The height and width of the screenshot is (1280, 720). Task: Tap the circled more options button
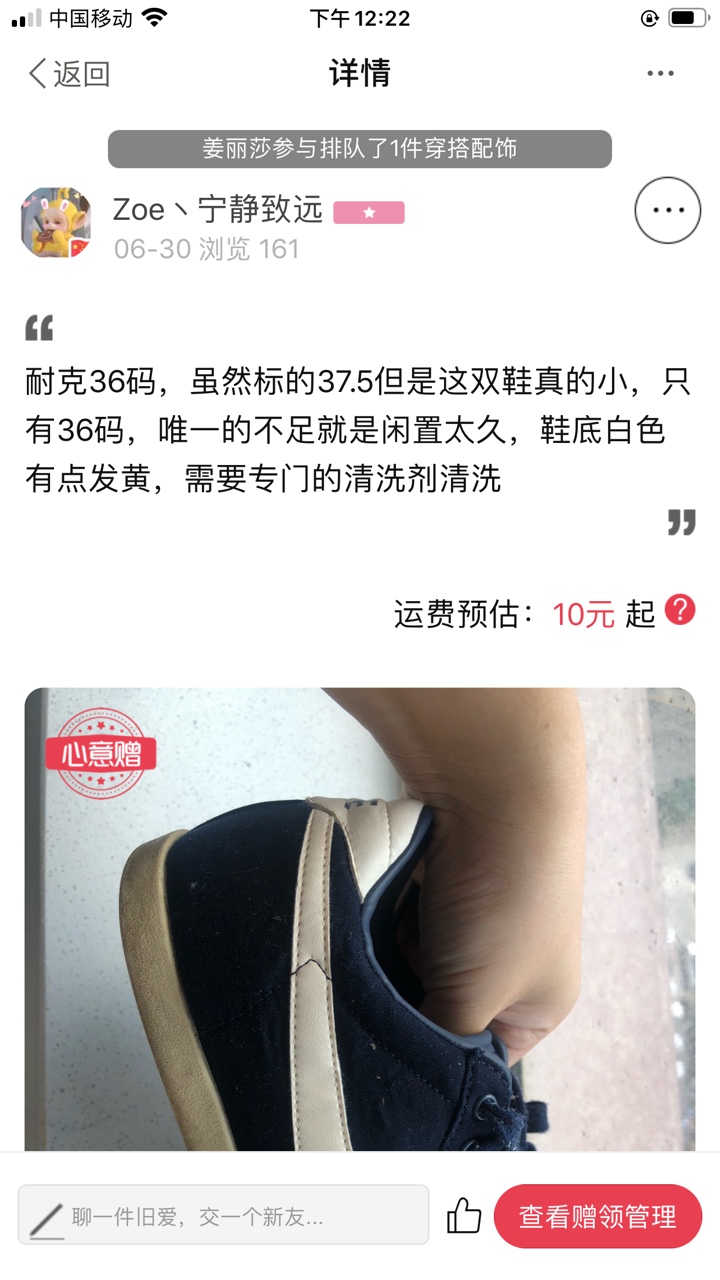[x=668, y=210]
